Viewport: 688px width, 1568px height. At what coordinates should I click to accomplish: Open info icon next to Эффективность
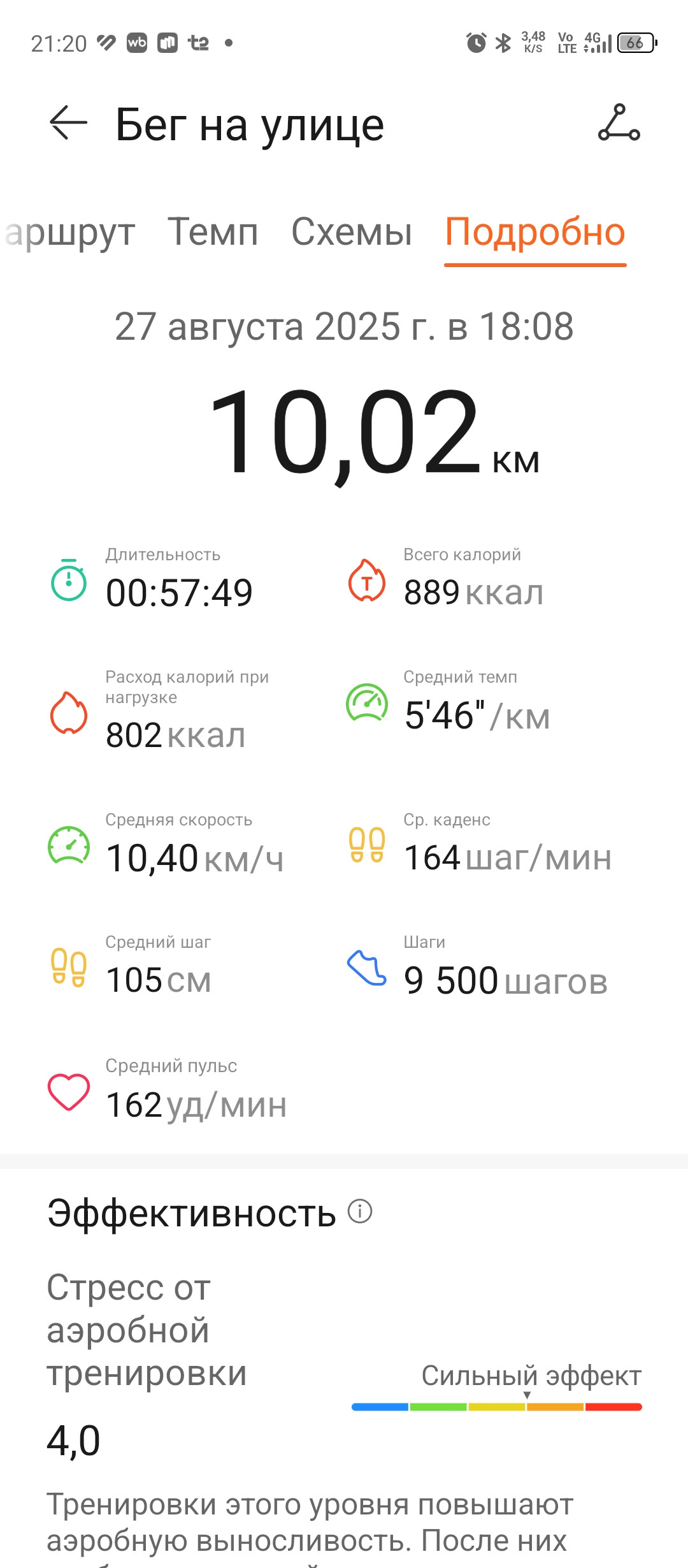(360, 1211)
